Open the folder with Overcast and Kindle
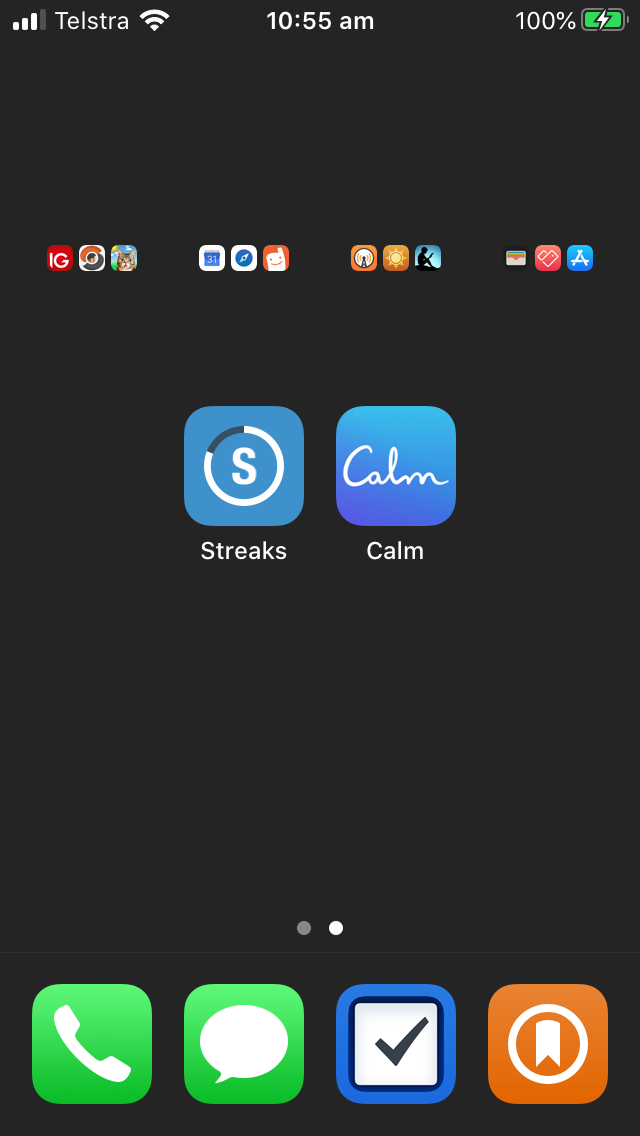Viewport: 640px width, 1136px height. (x=396, y=258)
